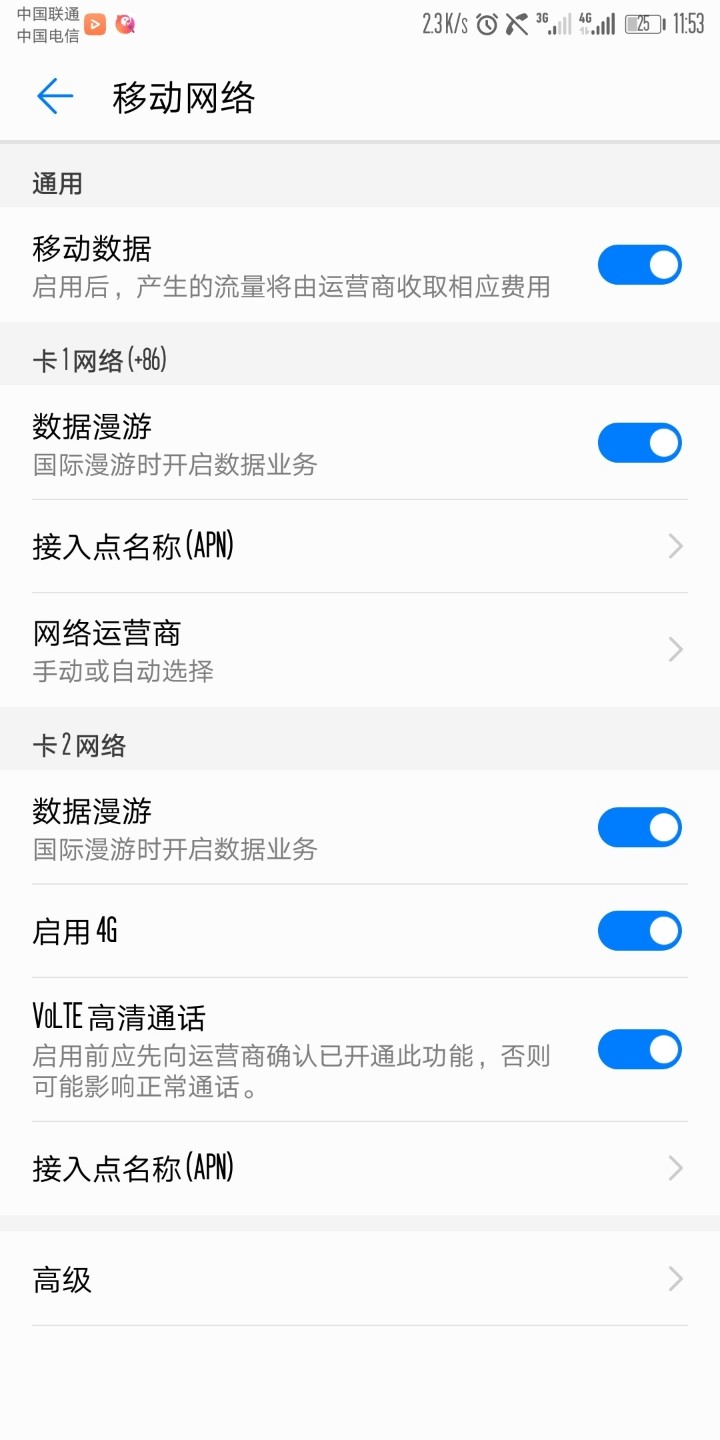Disable the 移动数据 mobile data toggle
Screen dimensions: 720x1440
(639, 264)
